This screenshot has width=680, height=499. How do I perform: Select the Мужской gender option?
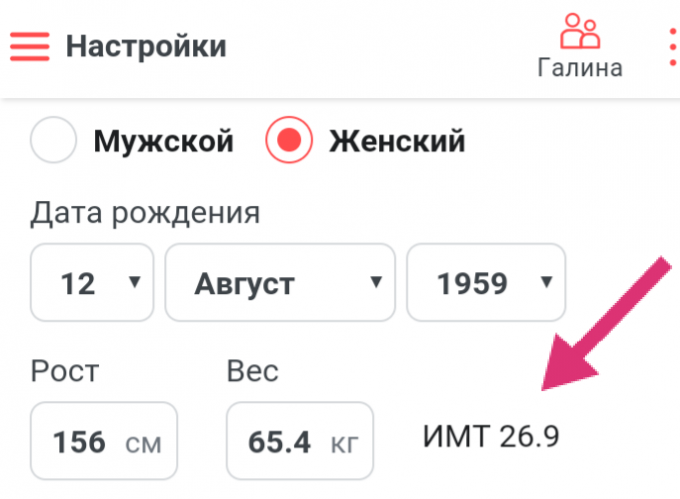point(54,142)
